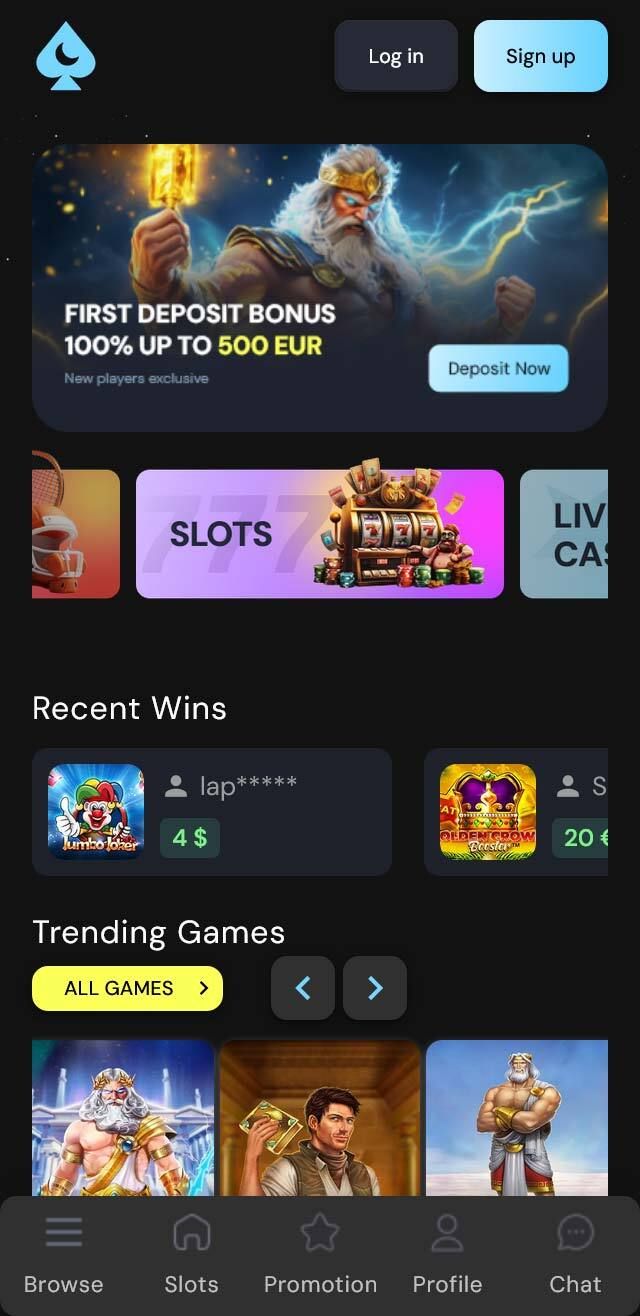The width and height of the screenshot is (640, 1316).
Task: Show next trending games with right arrow
Action: 375,988
